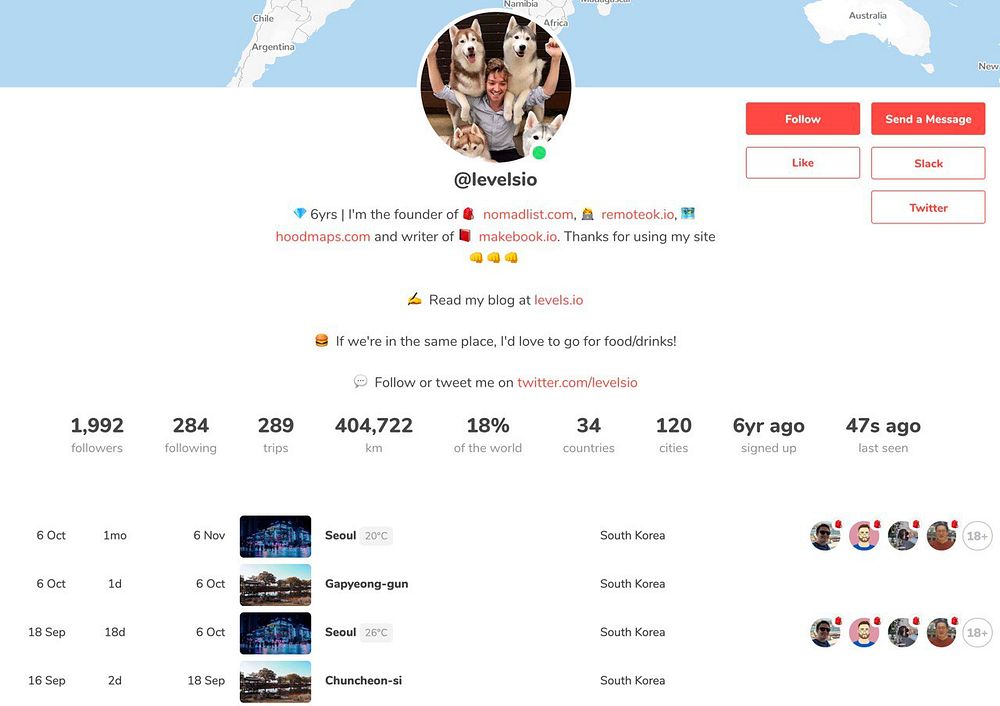Show 18+ more people on 6 Nov Seoul trip
The image size is (1000, 706).
coord(977,536)
